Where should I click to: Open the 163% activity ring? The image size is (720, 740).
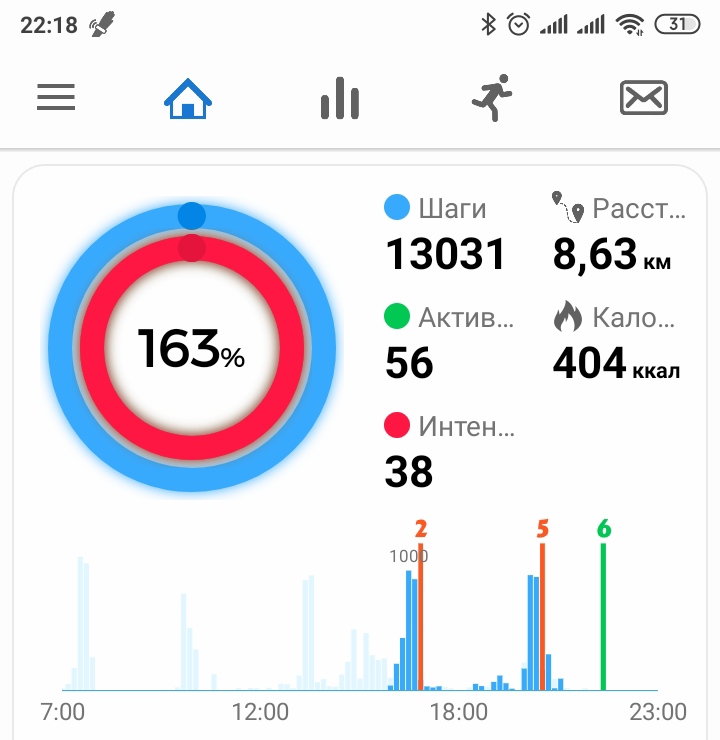click(x=192, y=348)
